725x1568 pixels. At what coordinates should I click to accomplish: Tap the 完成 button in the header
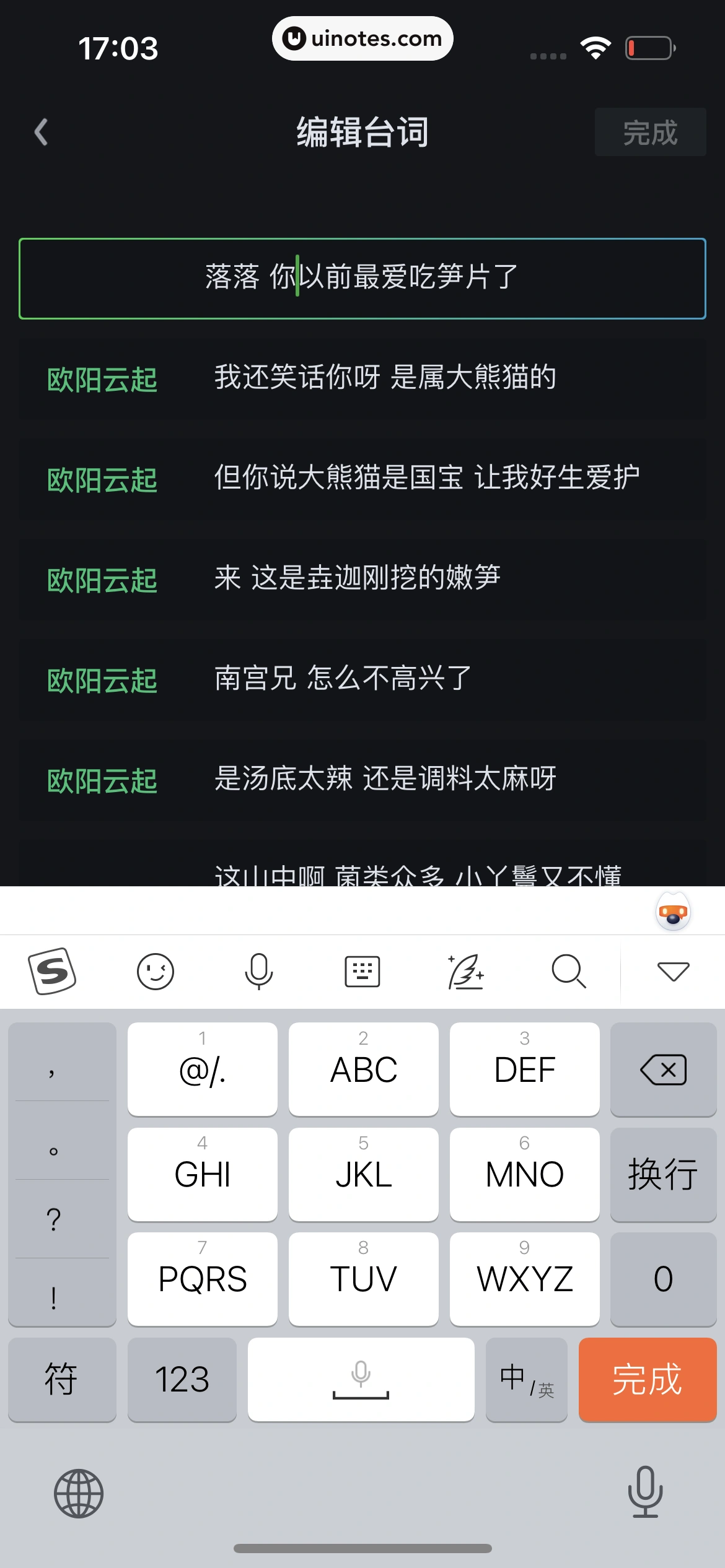coord(650,133)
